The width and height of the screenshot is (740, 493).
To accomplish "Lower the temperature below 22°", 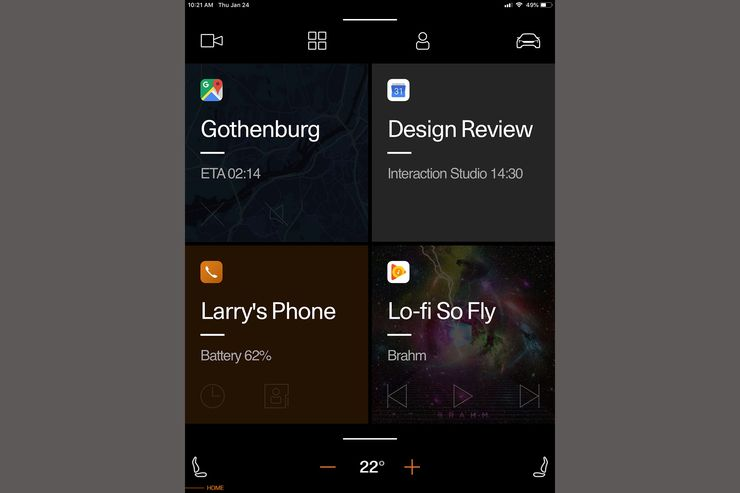I will [x=328, y=467].
